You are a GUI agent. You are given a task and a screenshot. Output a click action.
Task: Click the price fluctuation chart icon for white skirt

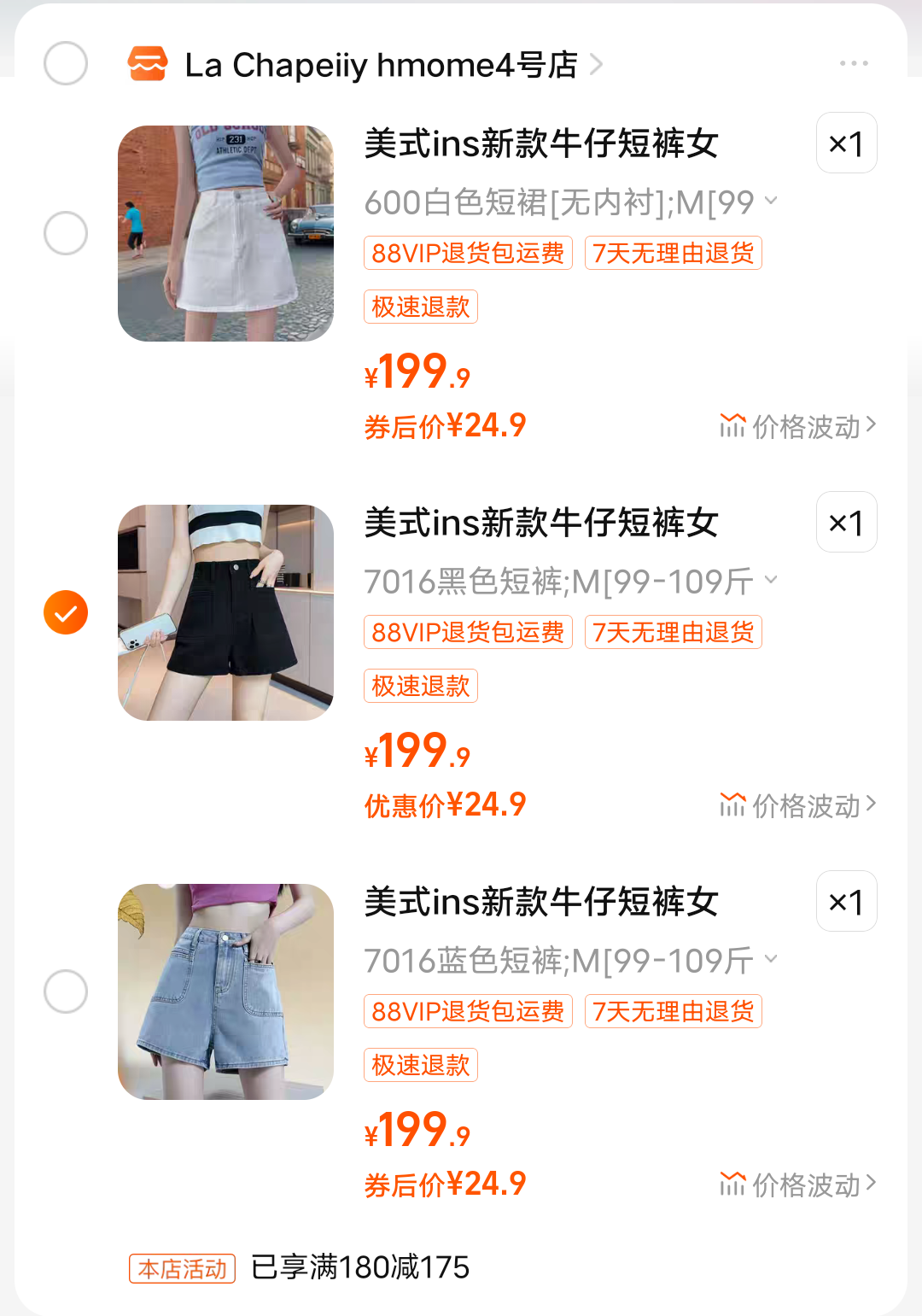(732, 425)
